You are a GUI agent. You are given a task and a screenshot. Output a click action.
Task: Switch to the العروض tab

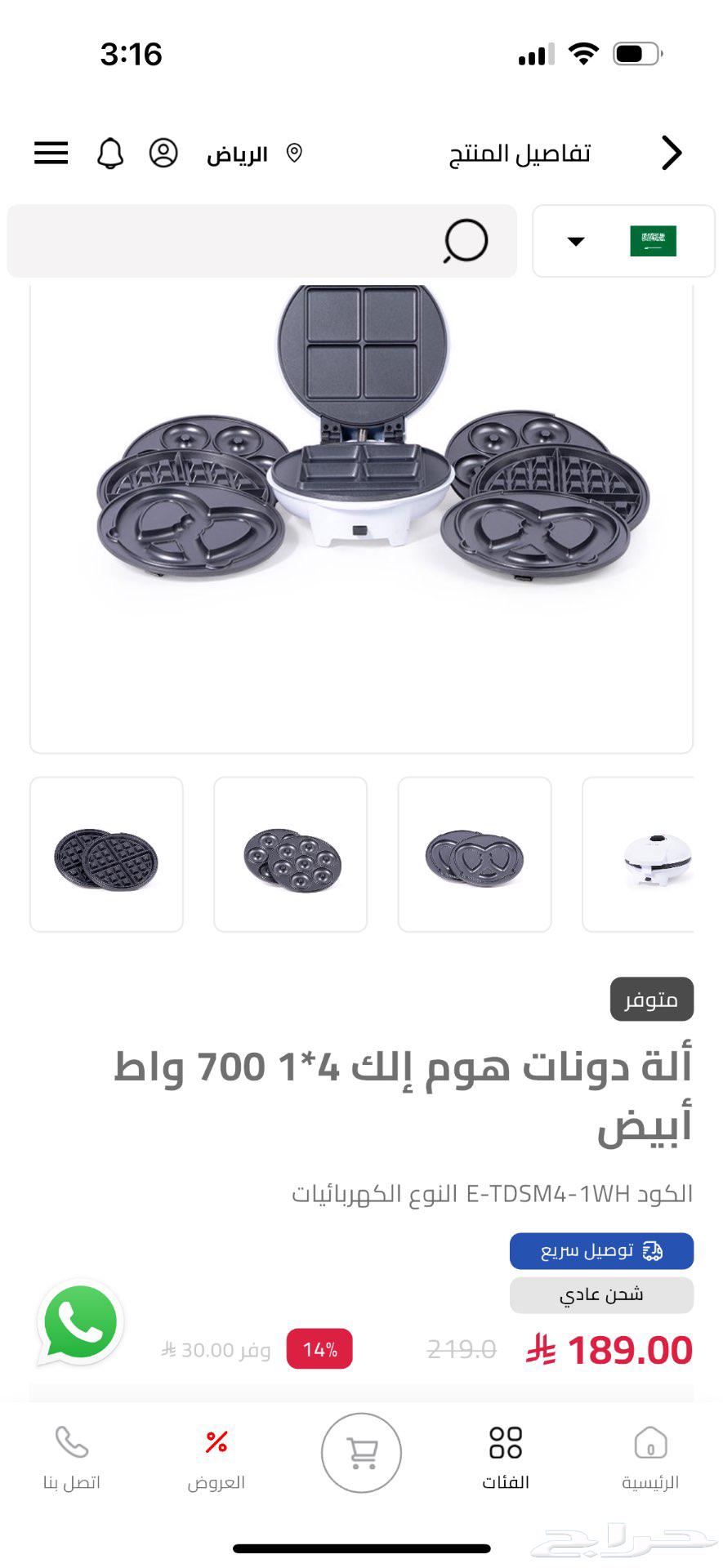(216, 1458)
